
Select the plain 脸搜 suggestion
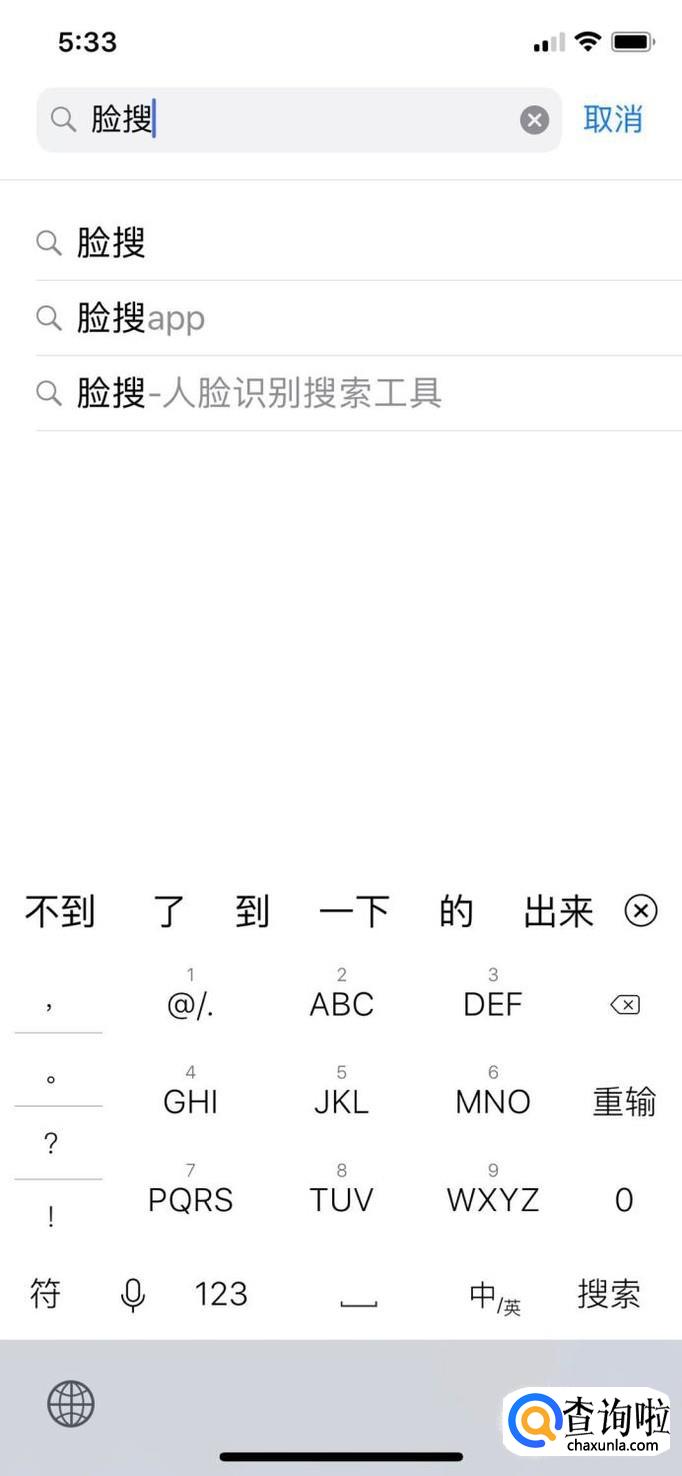[x=112, y=243]
